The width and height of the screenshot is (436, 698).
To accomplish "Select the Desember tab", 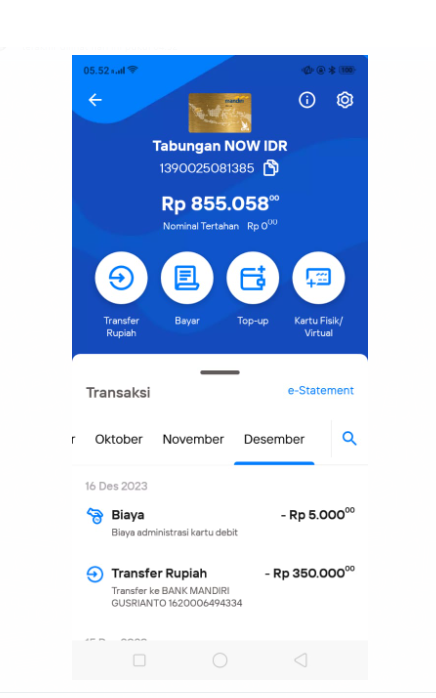I will (x=274, y=439).
